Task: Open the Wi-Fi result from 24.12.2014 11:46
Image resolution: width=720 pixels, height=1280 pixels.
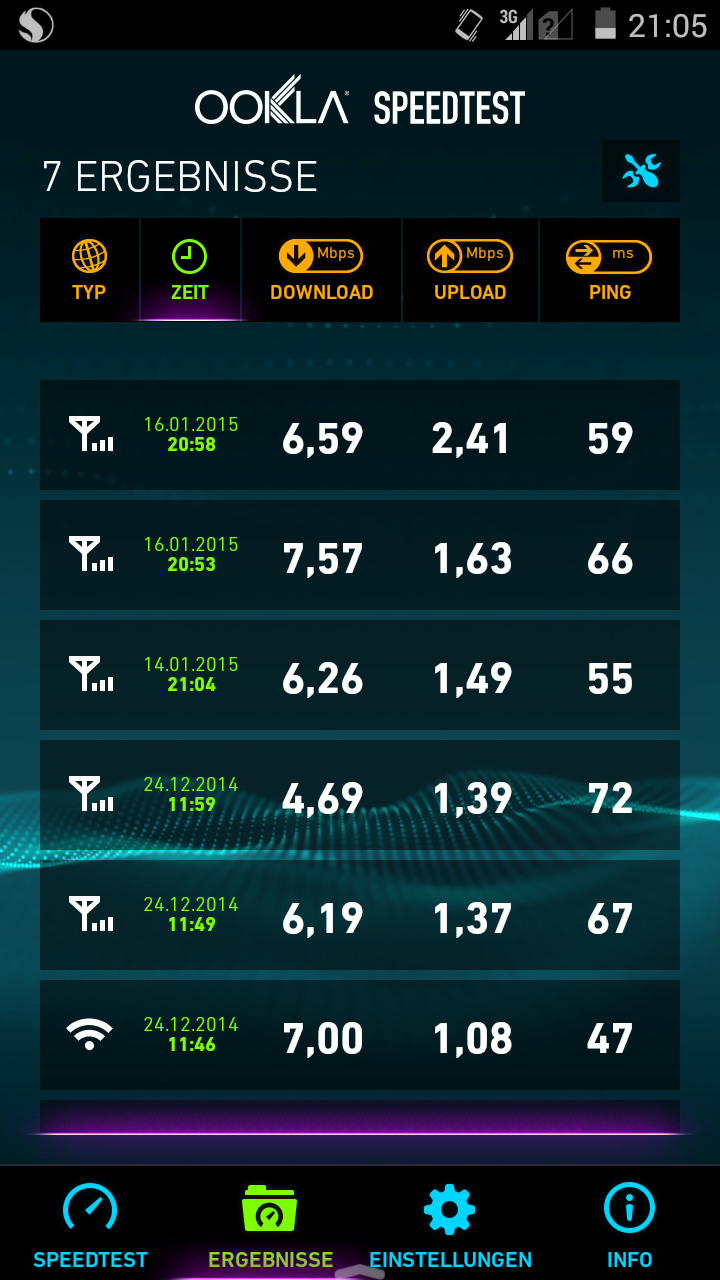Action: point(360,1035)
